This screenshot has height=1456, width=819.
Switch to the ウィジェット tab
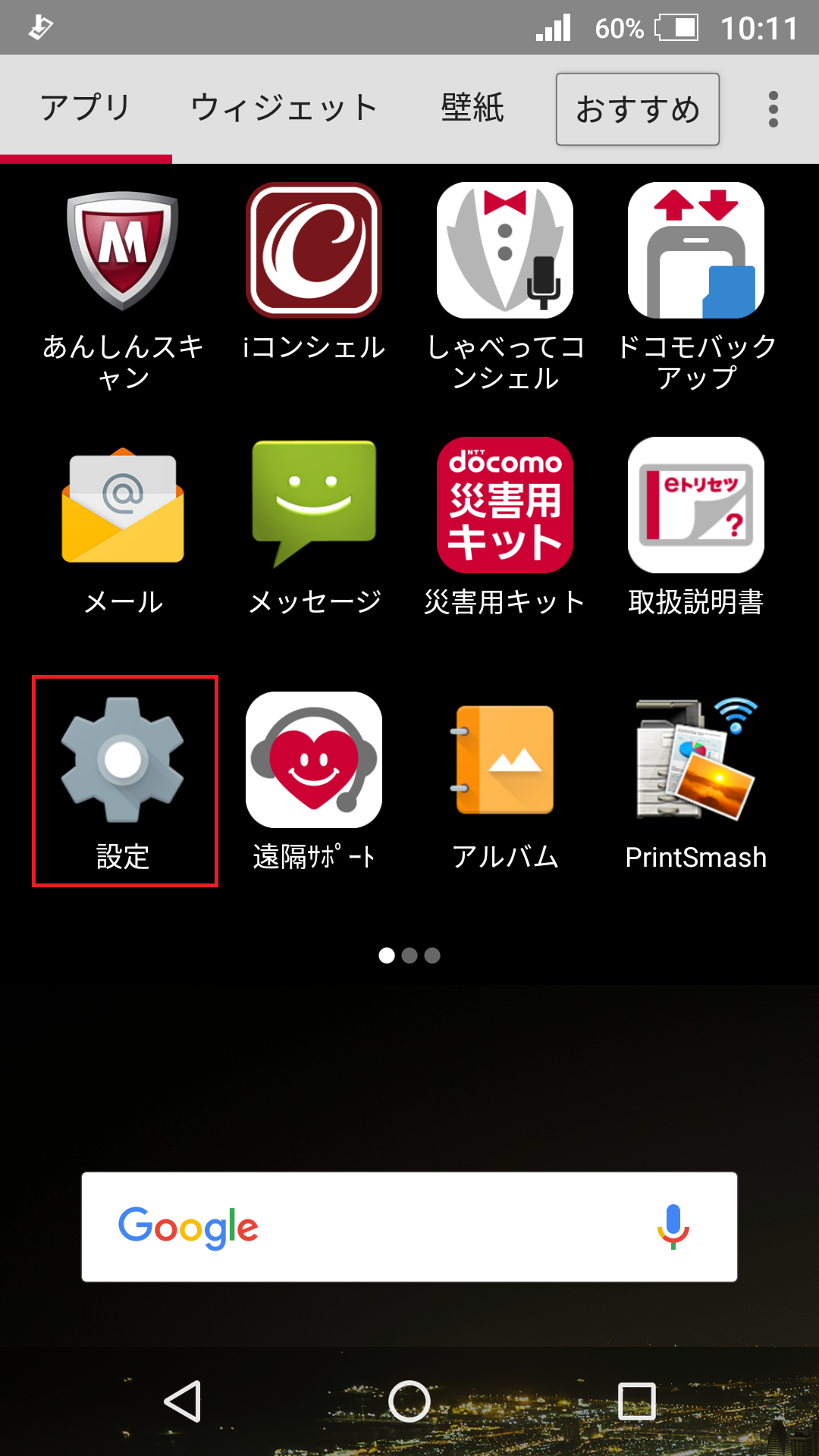284,108
